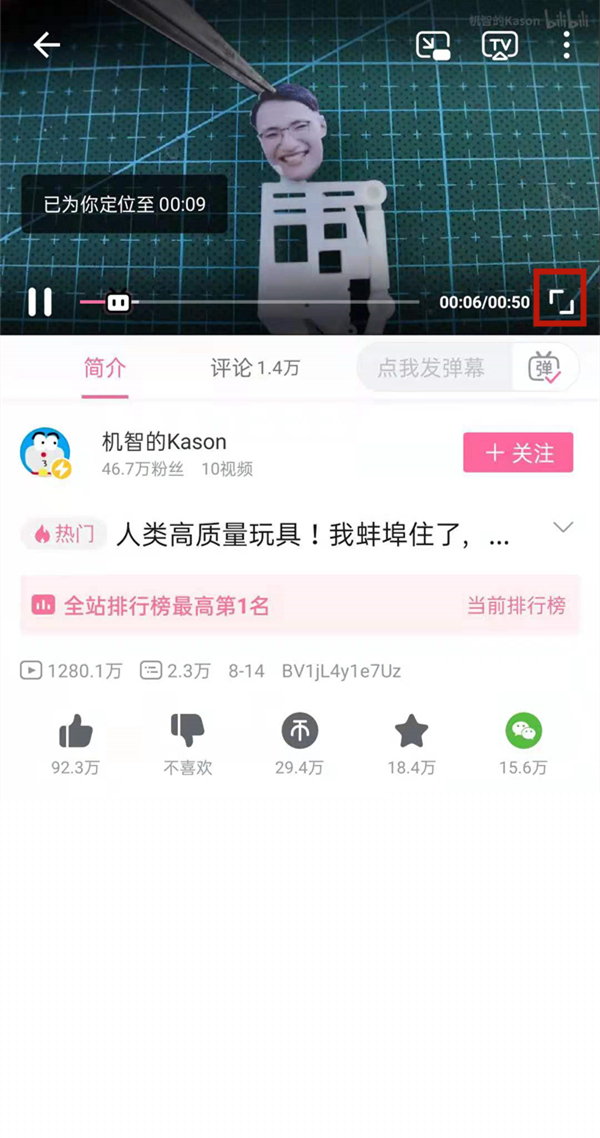
Task: Like the video with thumbs up
Action: tap(76, 732)
